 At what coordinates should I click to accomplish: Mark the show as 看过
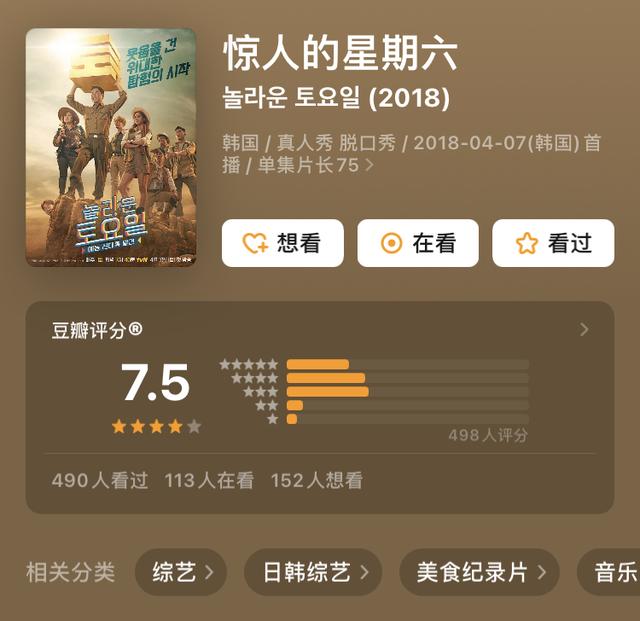point(553,243)
